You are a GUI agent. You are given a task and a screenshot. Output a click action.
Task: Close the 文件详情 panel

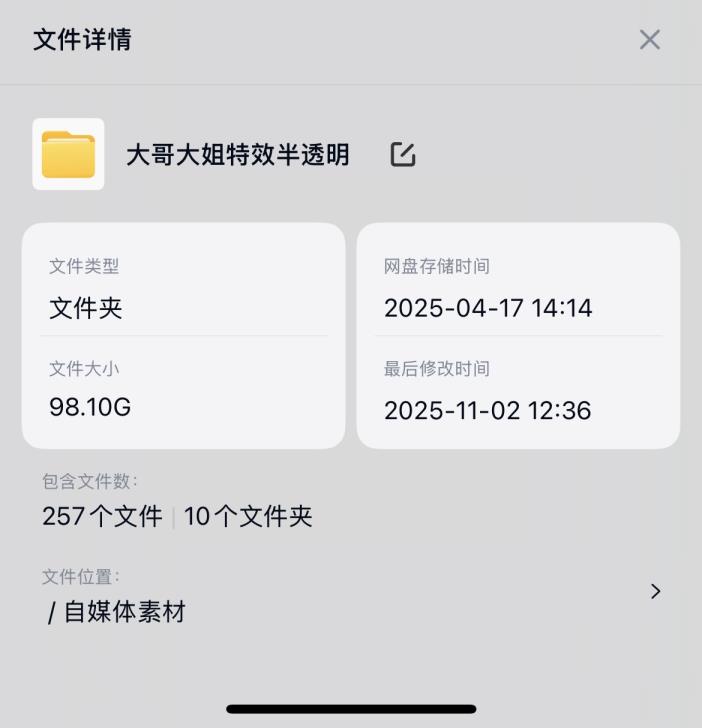(x=650, y=40)
